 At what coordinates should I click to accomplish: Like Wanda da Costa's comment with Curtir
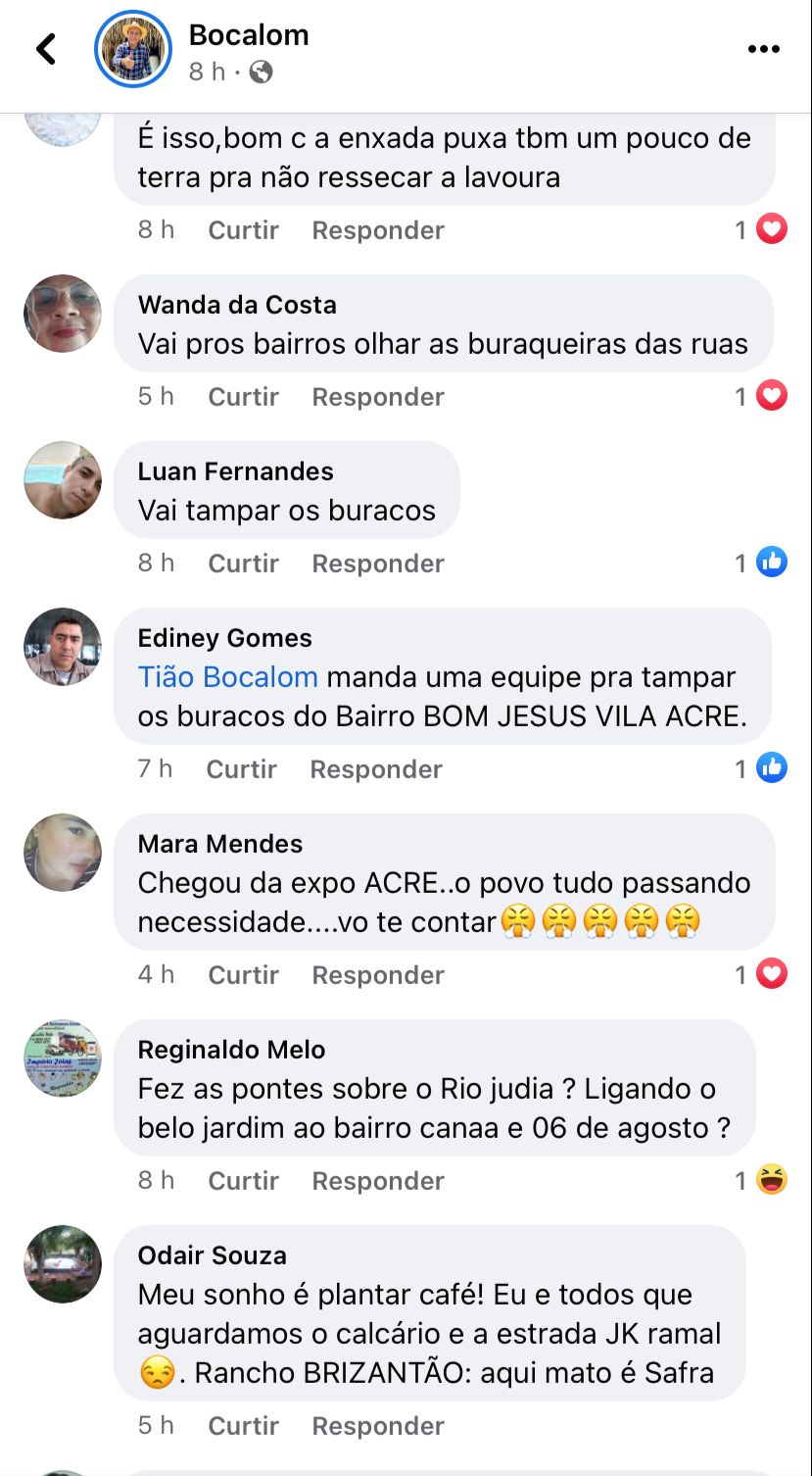tap(243, 397)
